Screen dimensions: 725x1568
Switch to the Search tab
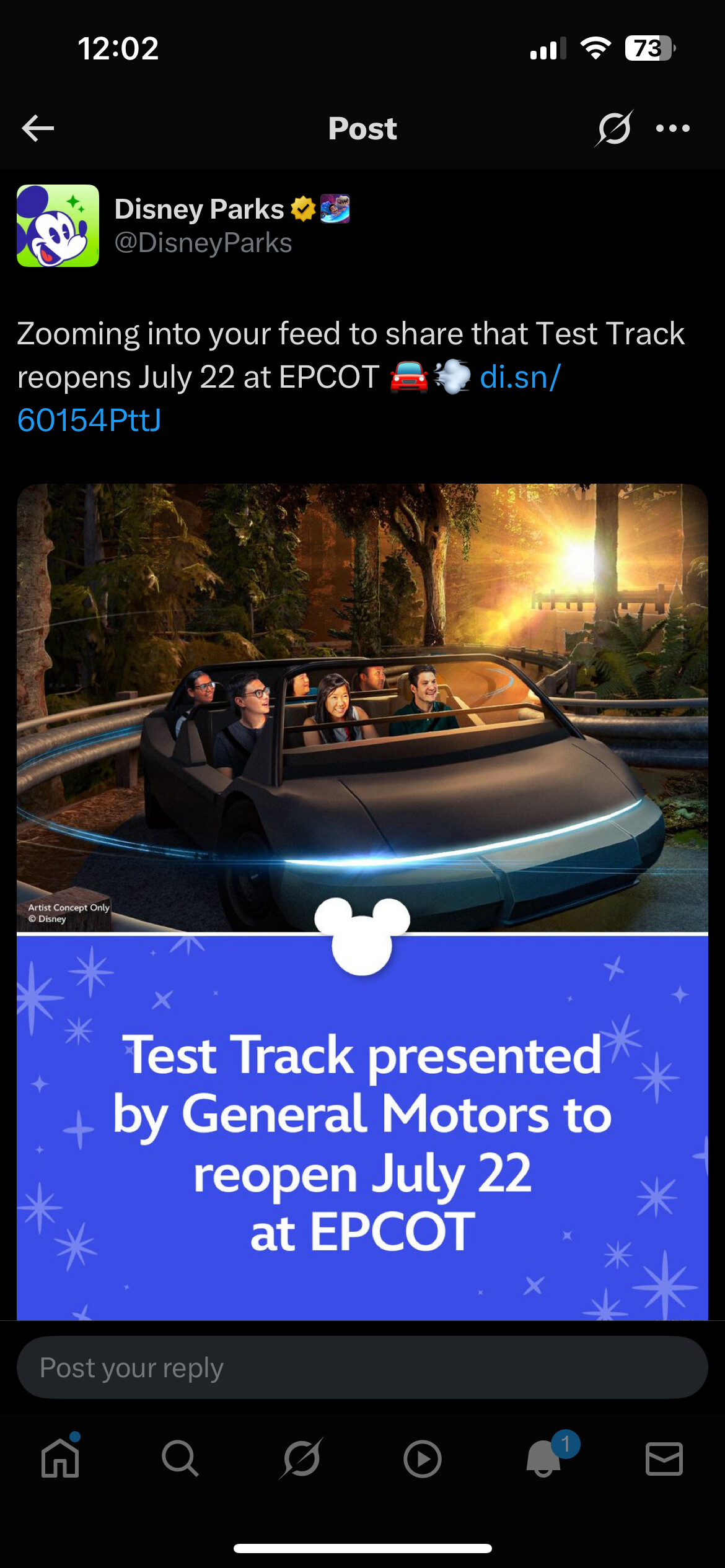[180, 1458]
